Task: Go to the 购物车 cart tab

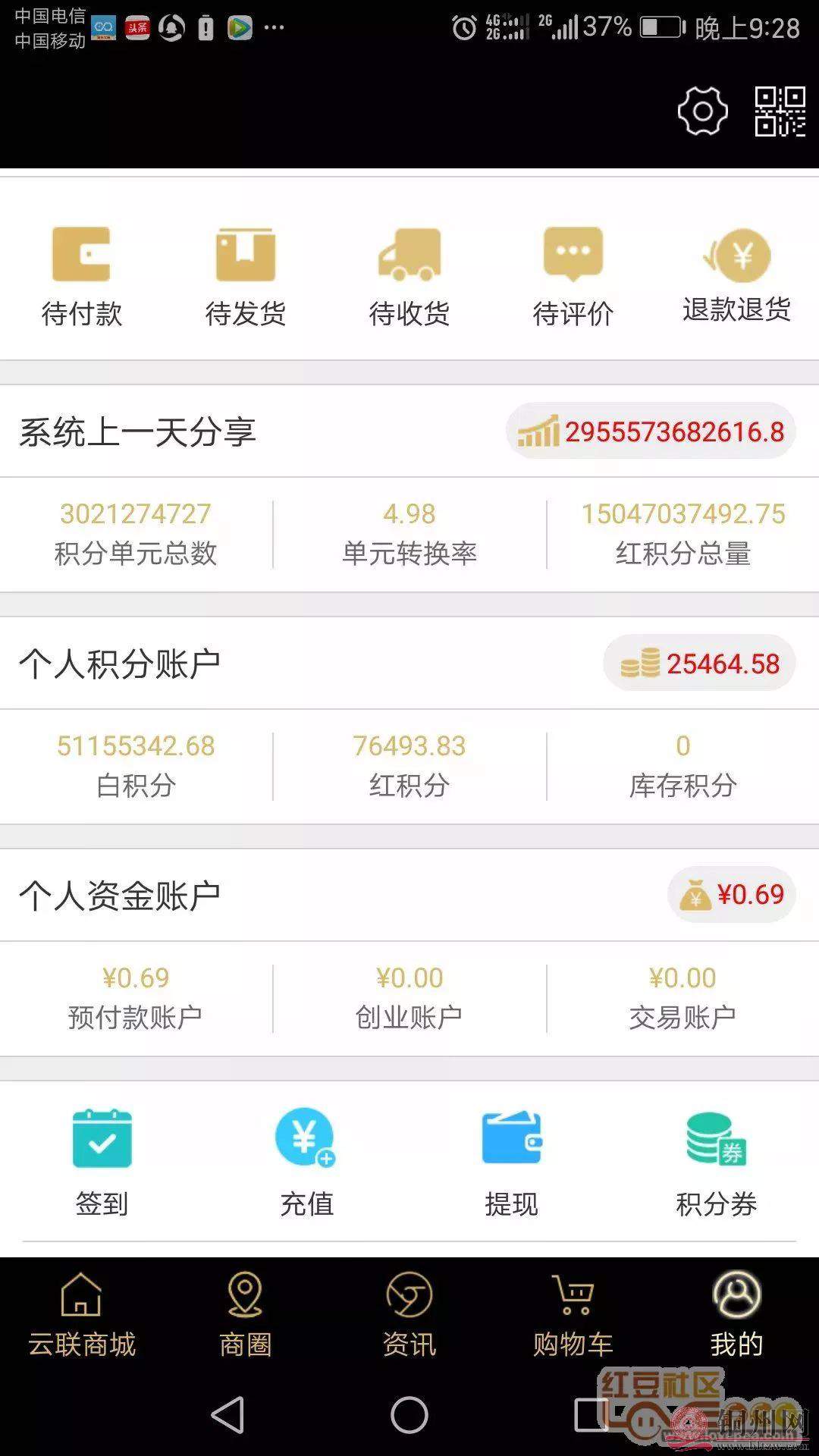Action: (x=573, y=1316)
